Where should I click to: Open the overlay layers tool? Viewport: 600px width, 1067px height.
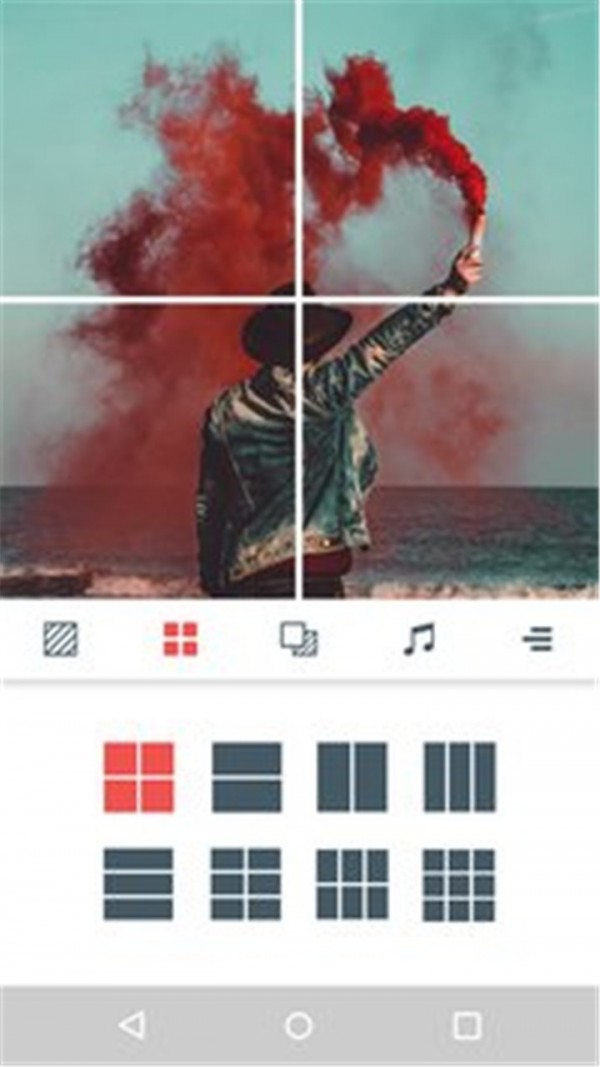299,638
